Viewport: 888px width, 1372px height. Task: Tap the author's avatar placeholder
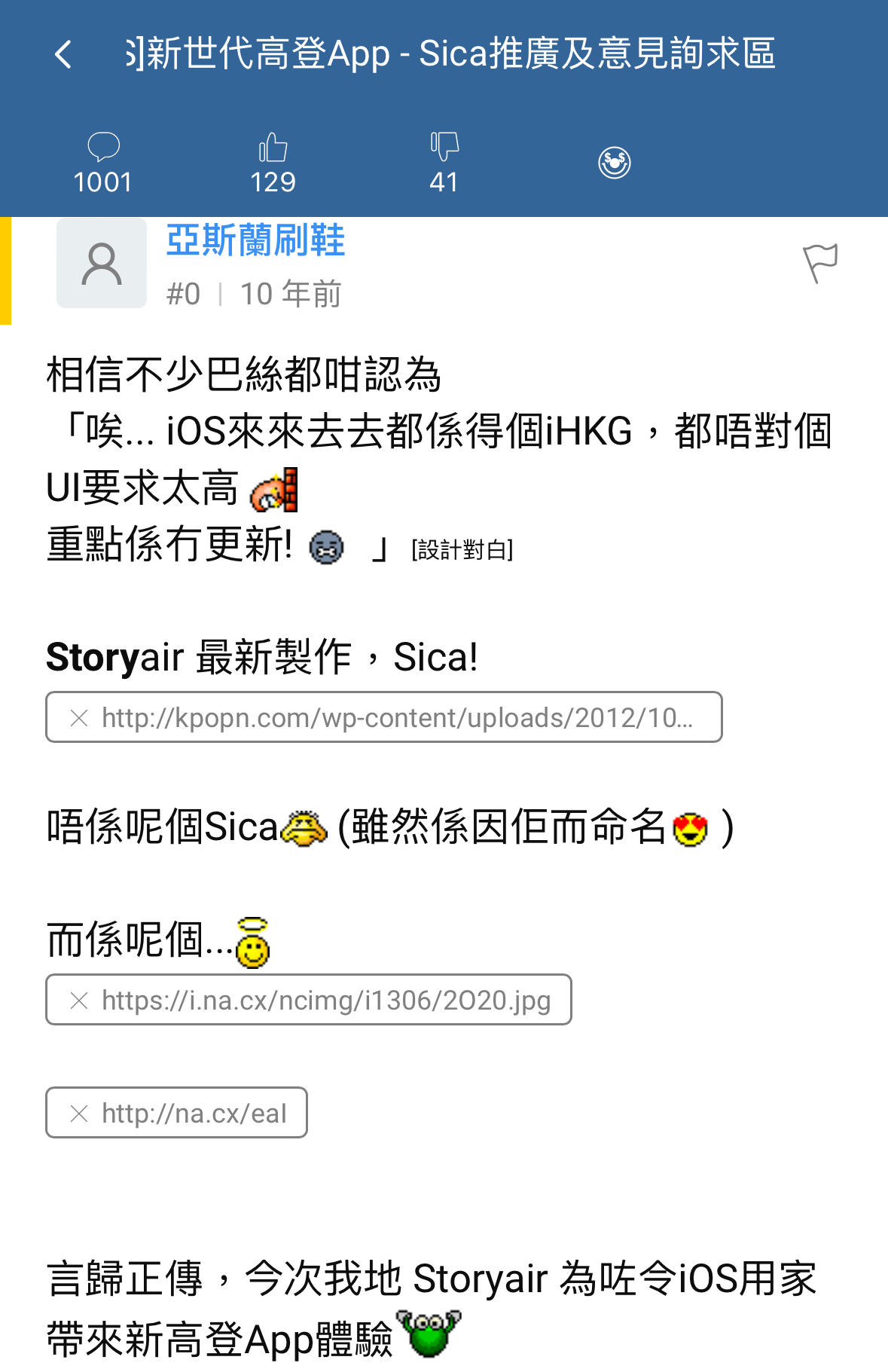[x=102, y=264]
